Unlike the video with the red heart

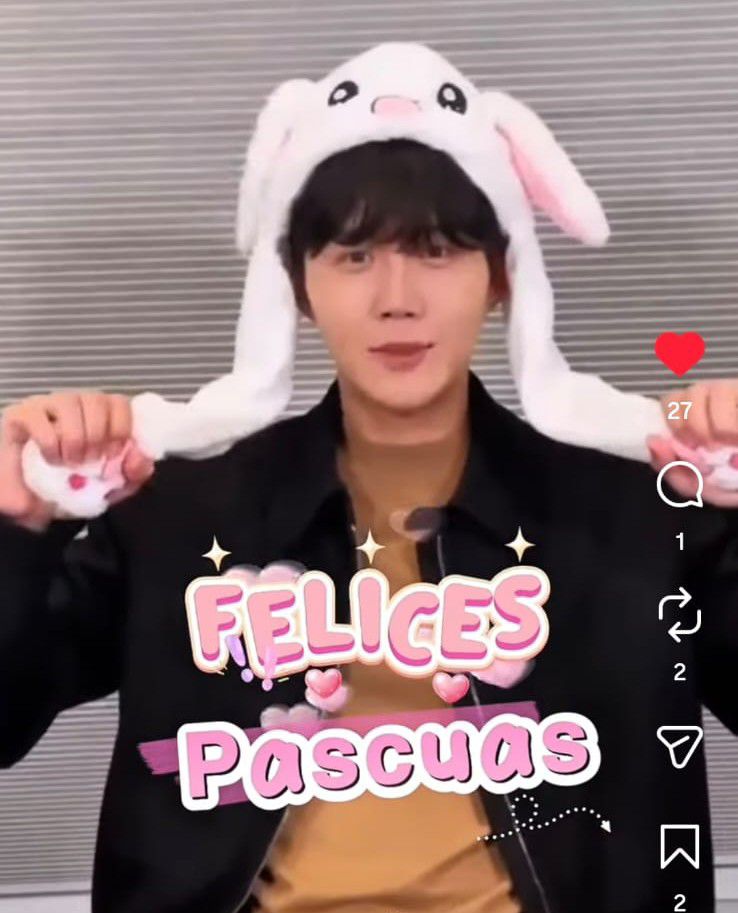(679, 354)
